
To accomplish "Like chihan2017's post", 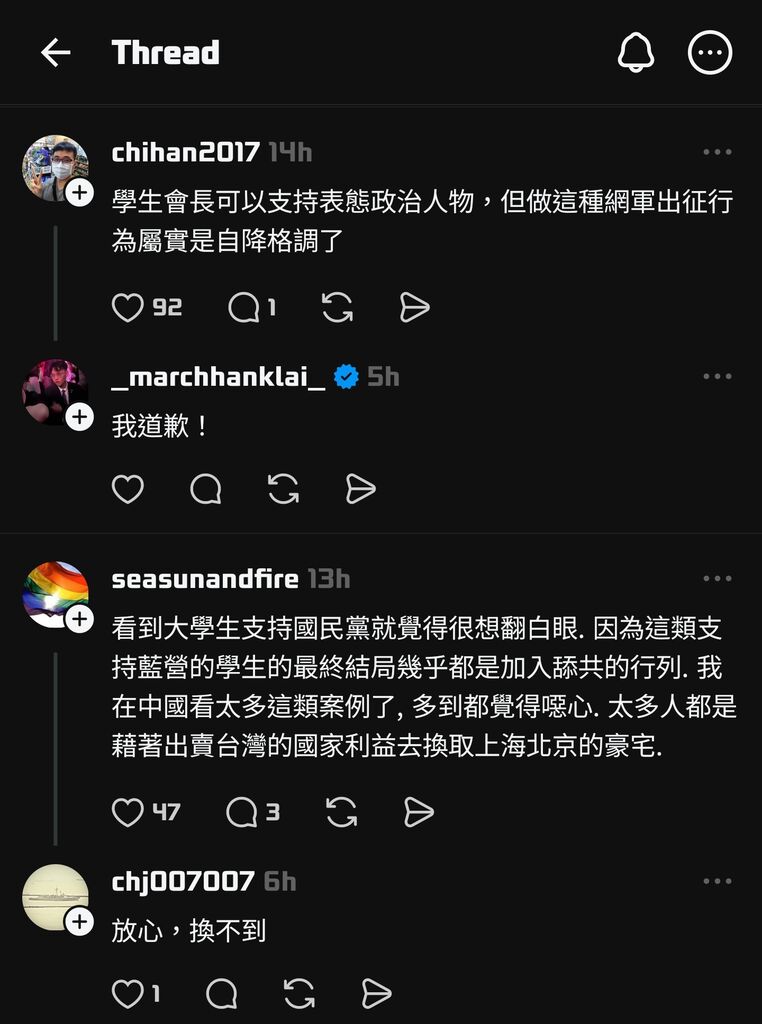I will point(128,308).
